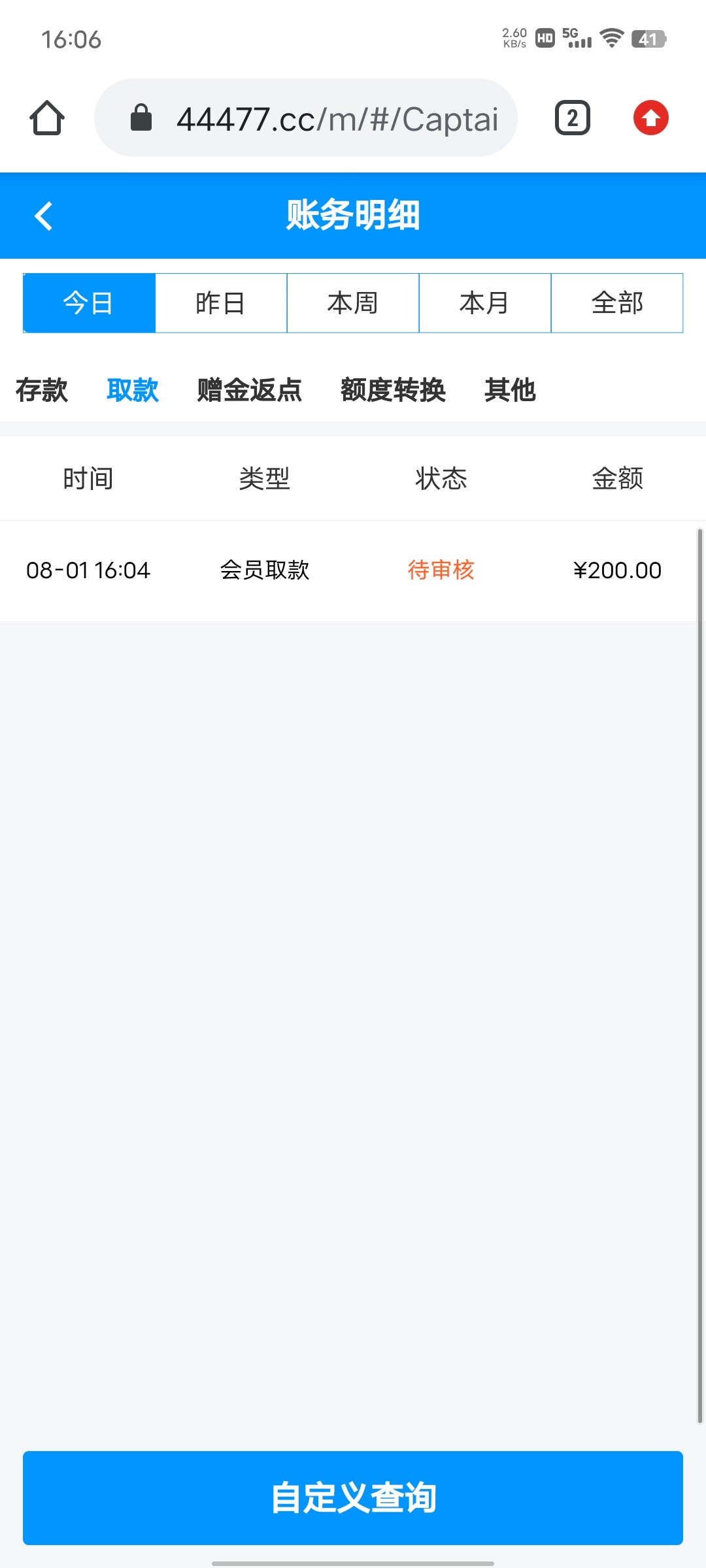Switch to the 本周 date filter
This screenshot has height=1568, width=706.
353,302
